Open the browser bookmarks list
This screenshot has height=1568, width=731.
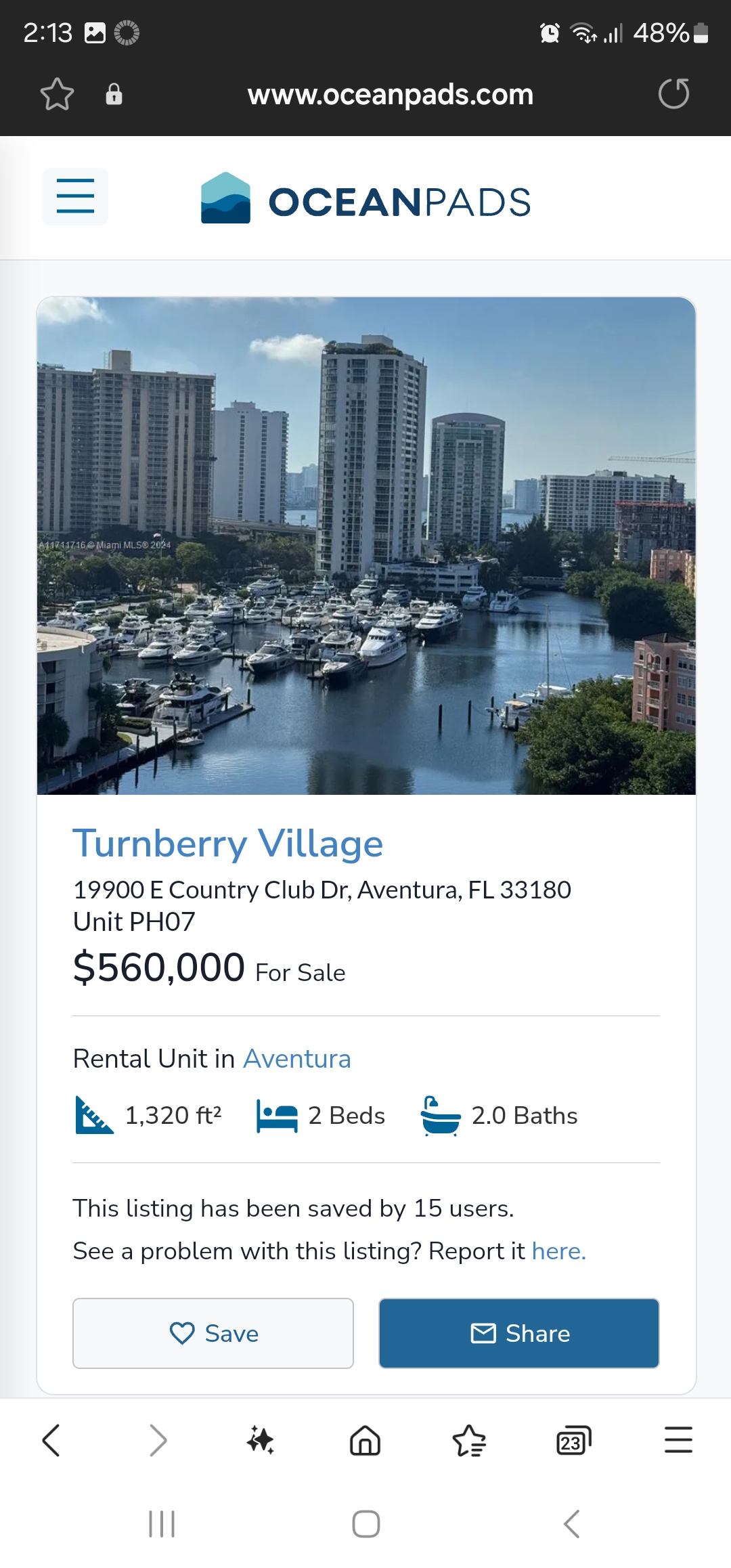point(469,1440)
